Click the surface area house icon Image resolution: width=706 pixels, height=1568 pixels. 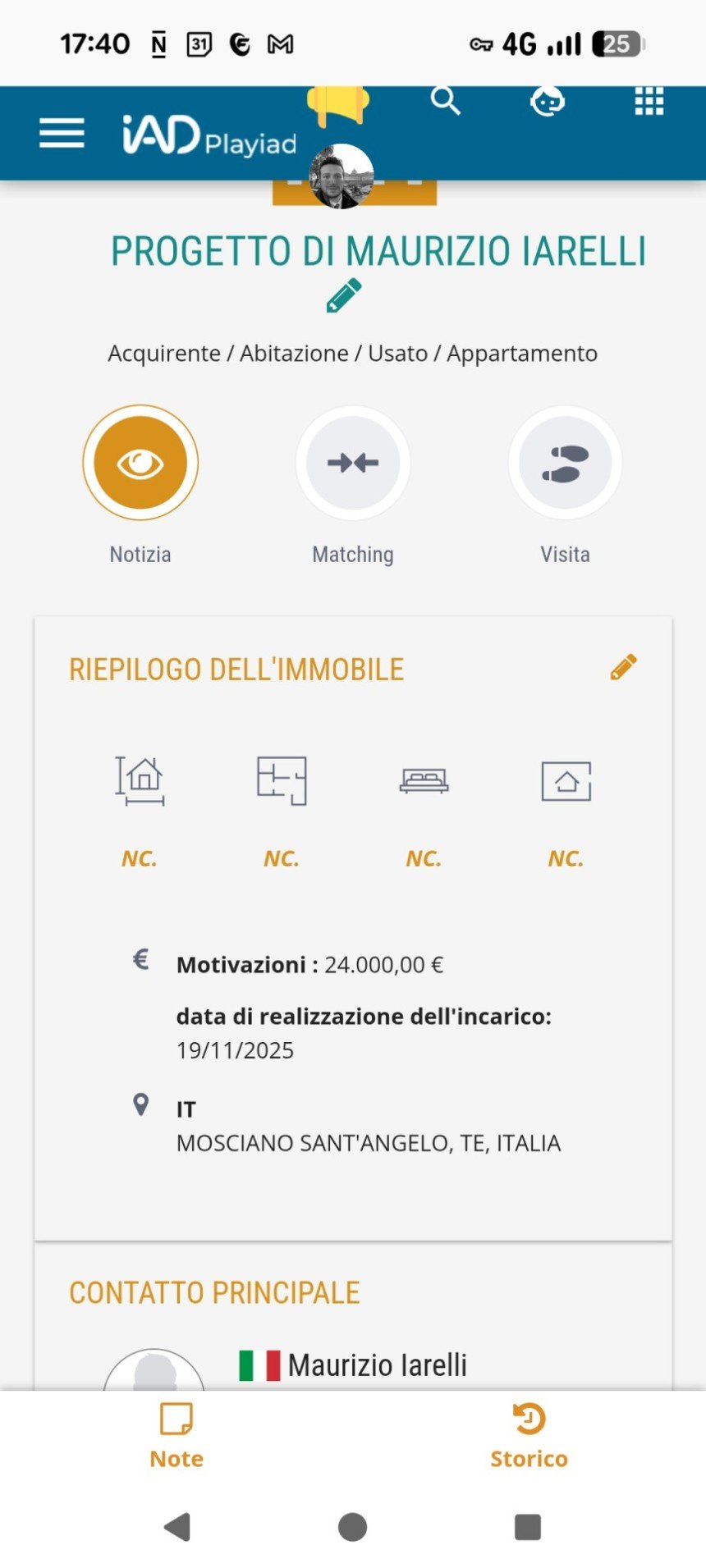(139, 780)
